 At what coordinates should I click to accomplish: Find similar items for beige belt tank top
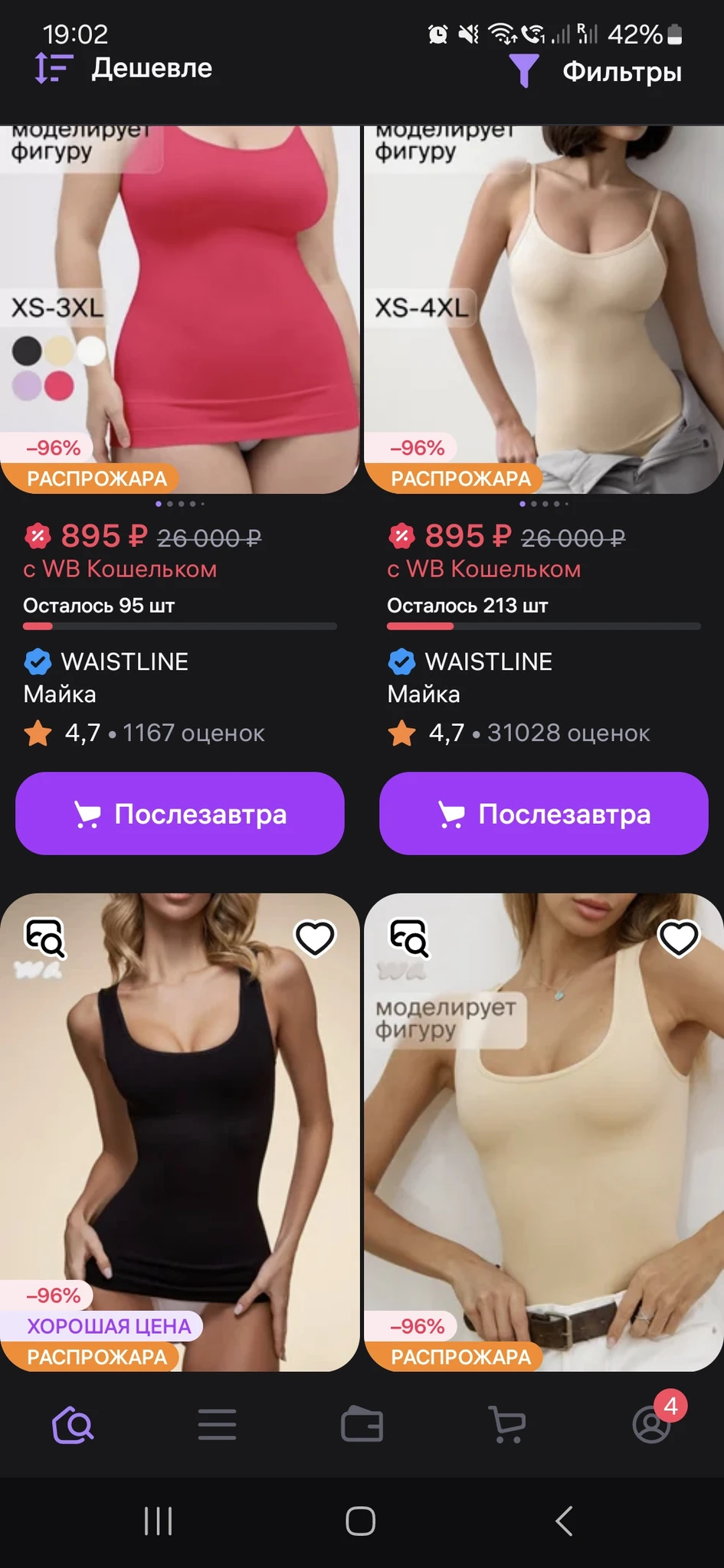pyautogui.click(x=410, y=938)
